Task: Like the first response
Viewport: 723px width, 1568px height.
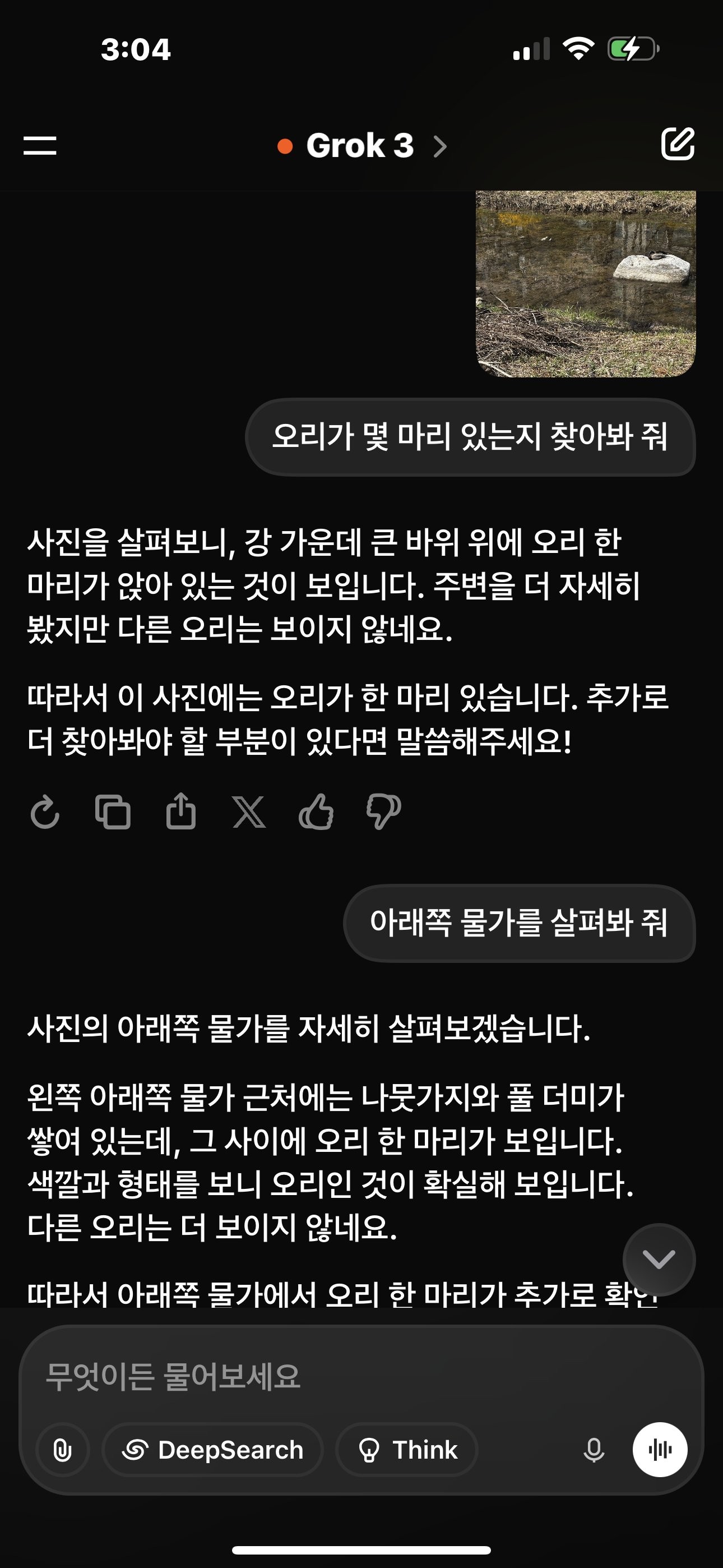Action: (x=316, y=812)
